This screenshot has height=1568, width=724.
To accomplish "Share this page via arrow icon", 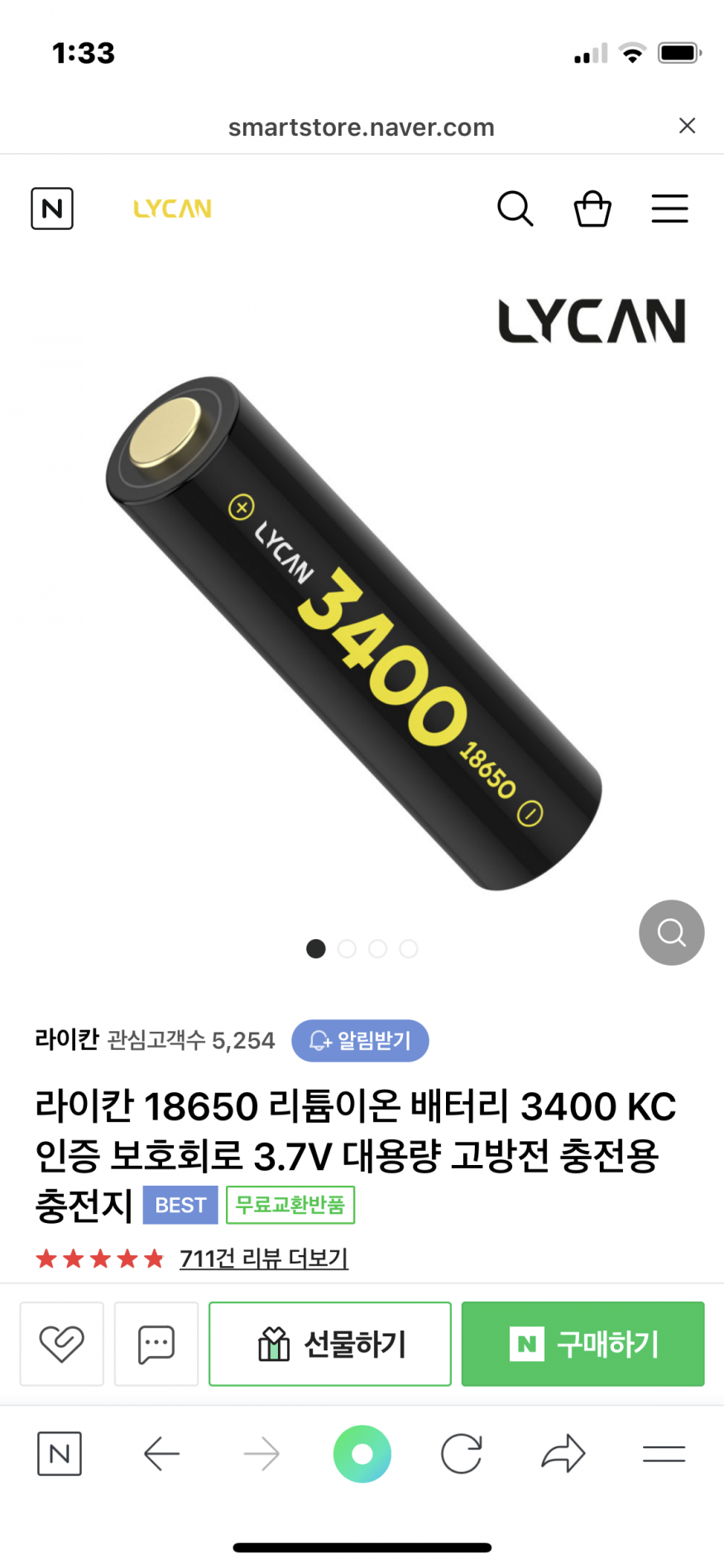I will pyautogui.click(x=563, y=1454).
